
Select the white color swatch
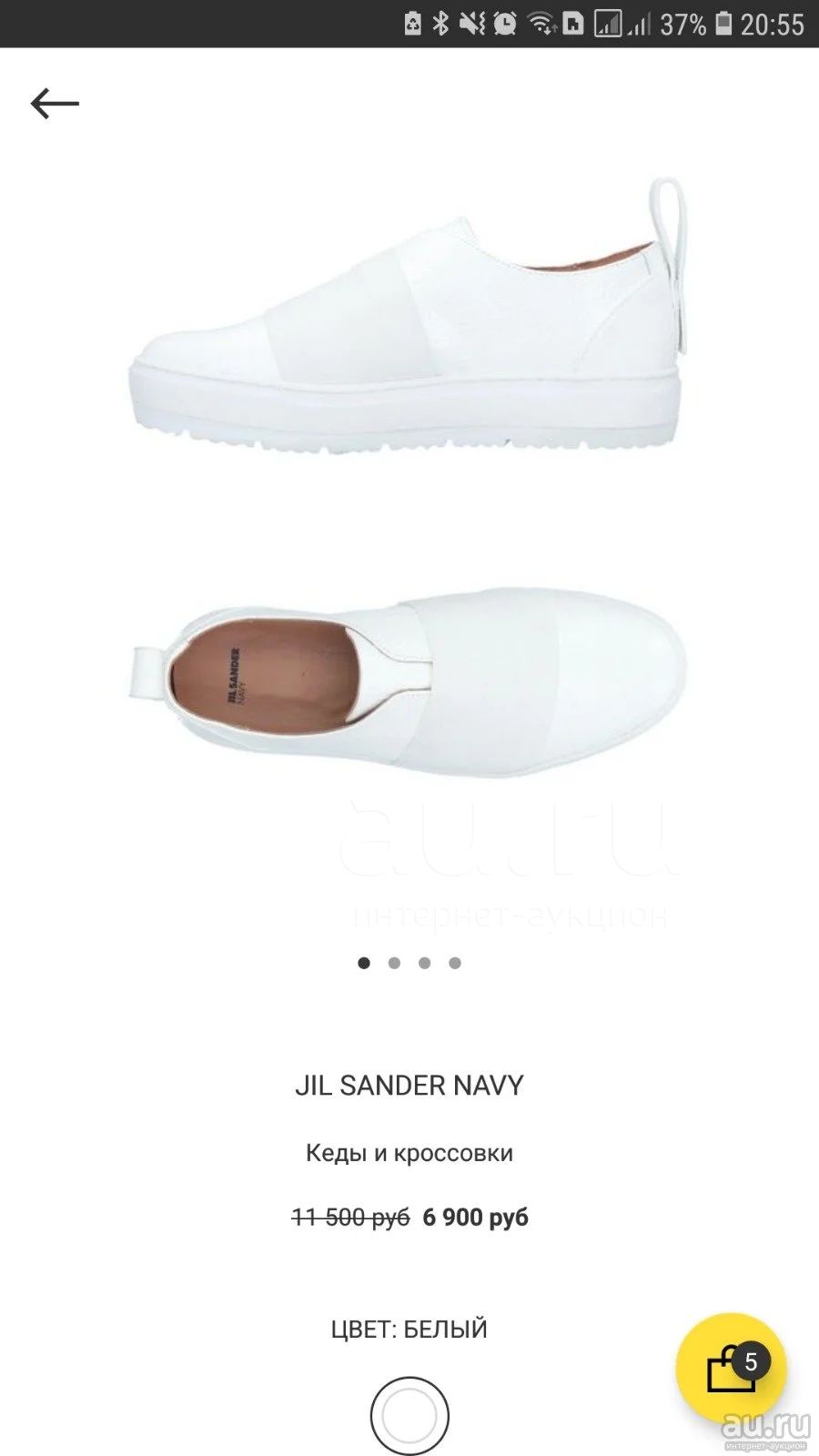click(409, 1416)
